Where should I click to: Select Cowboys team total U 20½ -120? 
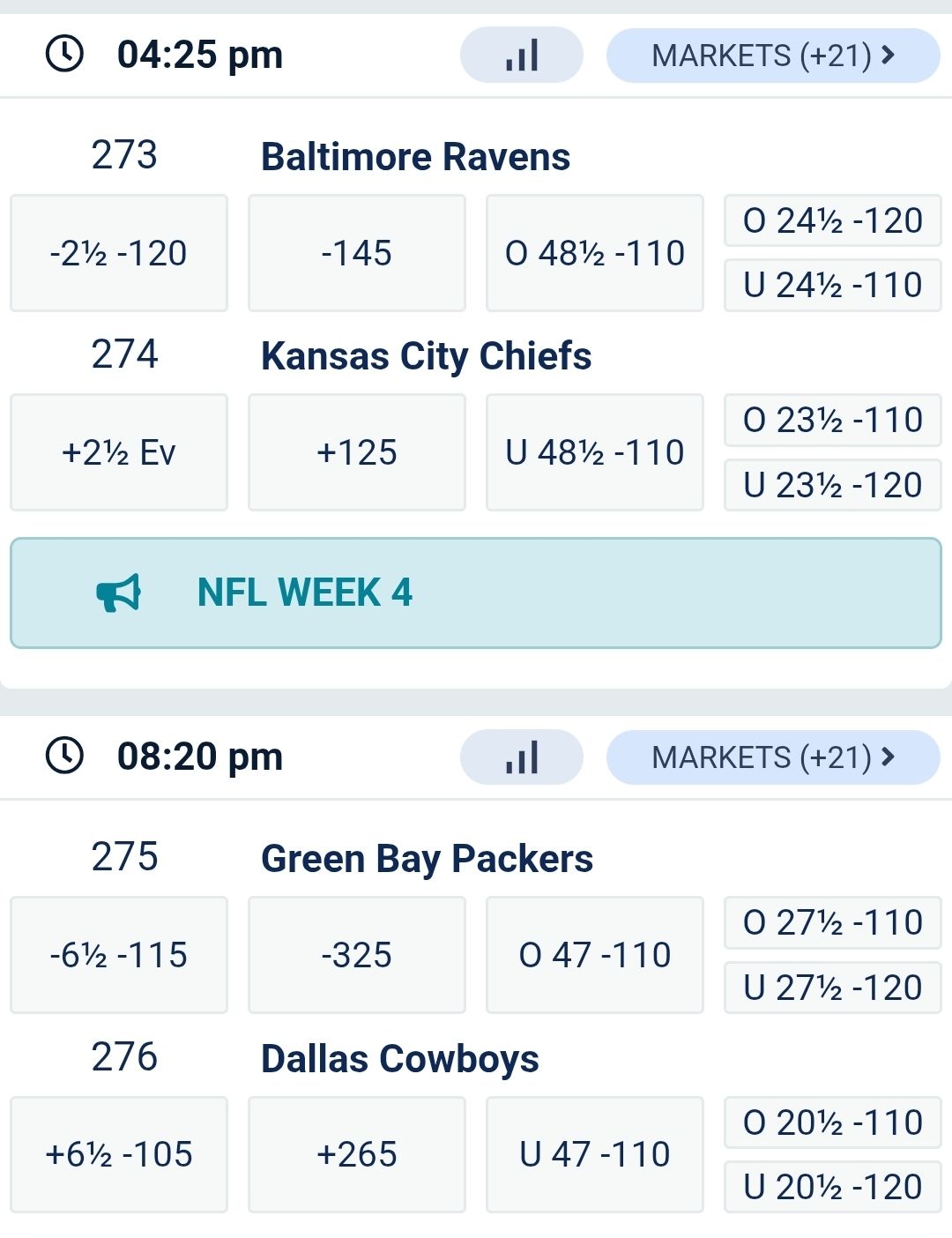[x=832, y=1188]
